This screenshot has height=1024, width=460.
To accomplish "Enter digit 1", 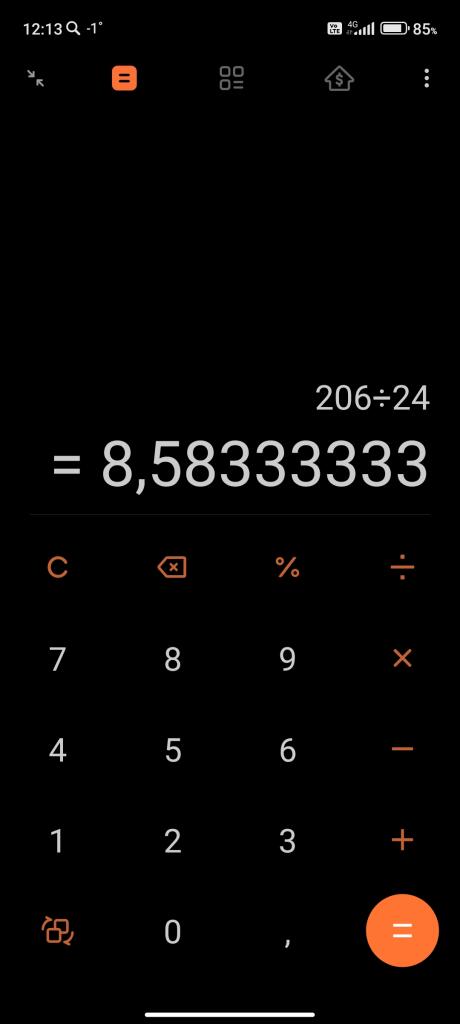I will click(58, 841).
